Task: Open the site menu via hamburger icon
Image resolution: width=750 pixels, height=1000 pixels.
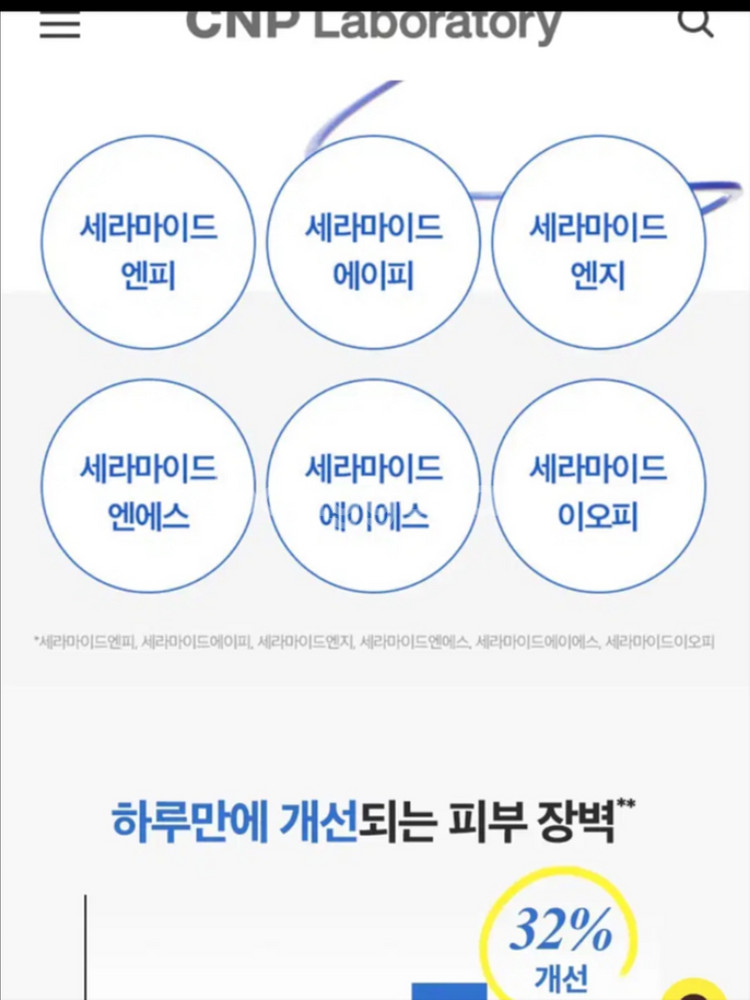Action: pos(59,26)
